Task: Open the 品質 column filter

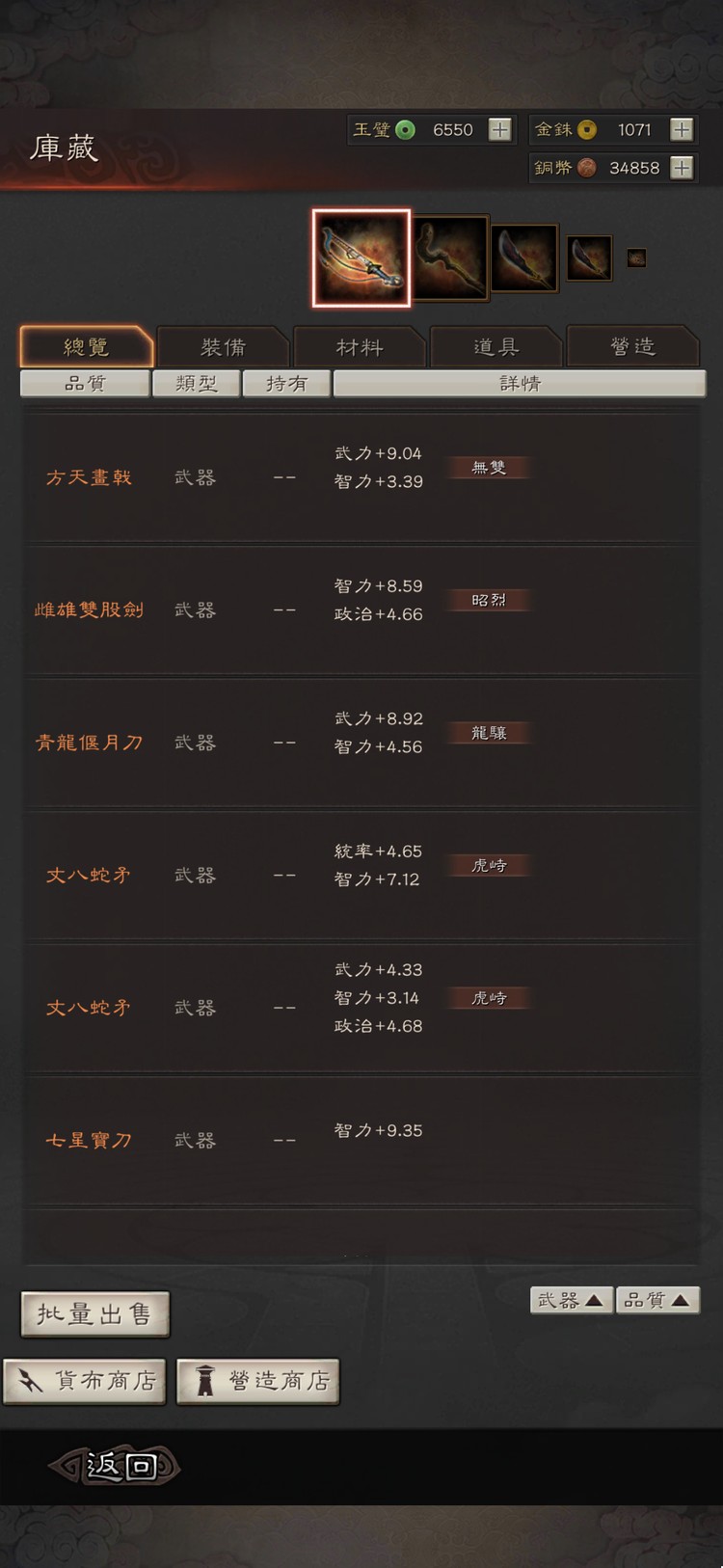Action: click(x=84, y=383)
